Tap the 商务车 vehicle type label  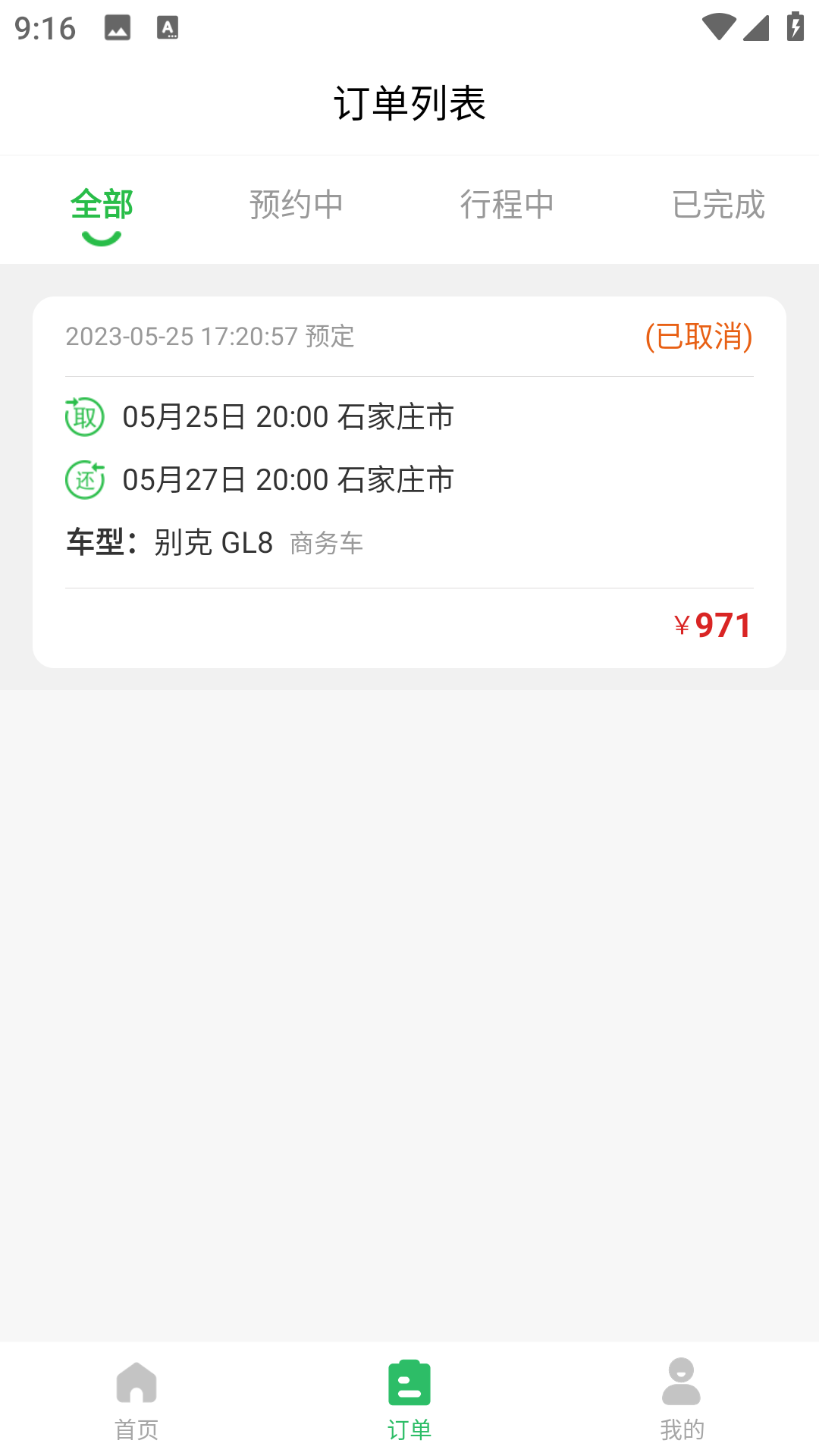tap(326, 543)
